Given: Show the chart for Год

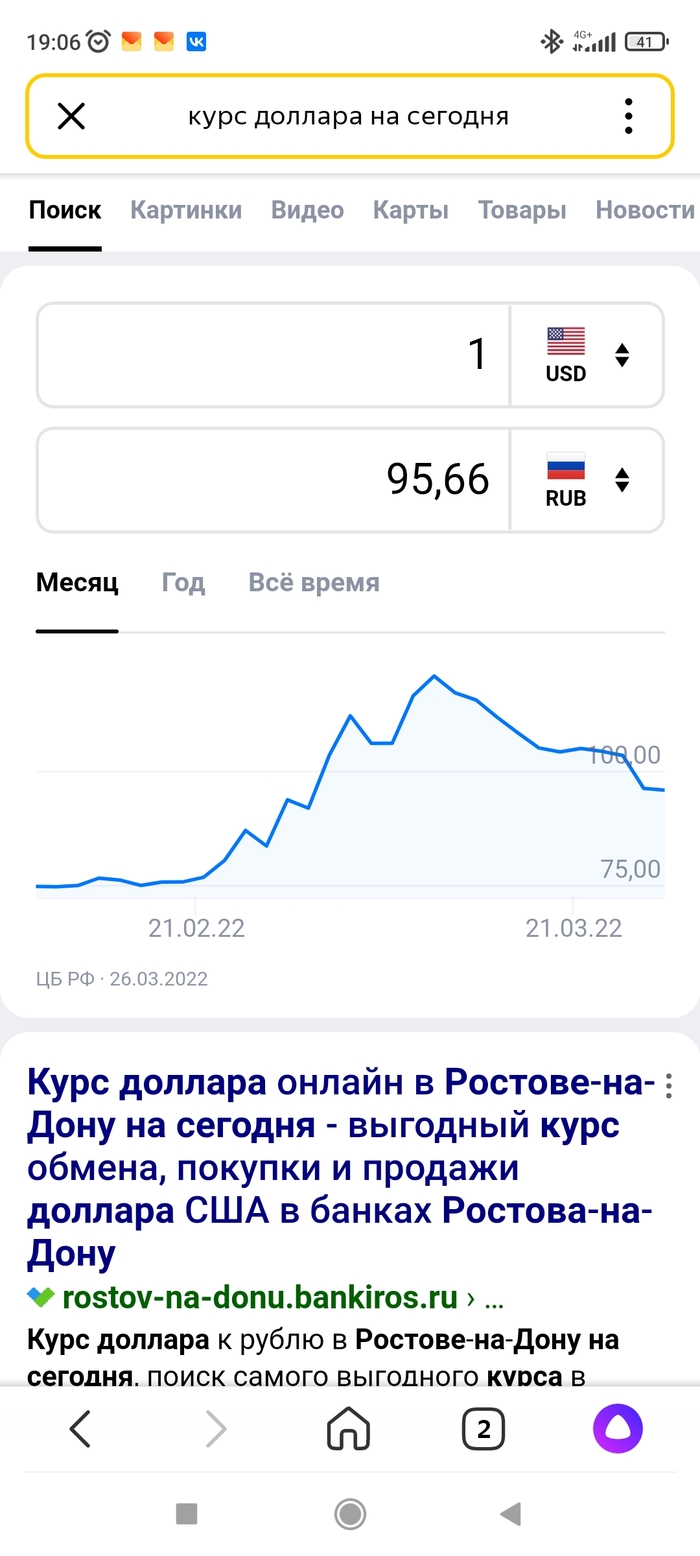Looking at the screenshot, I should (x=183, y=583).
